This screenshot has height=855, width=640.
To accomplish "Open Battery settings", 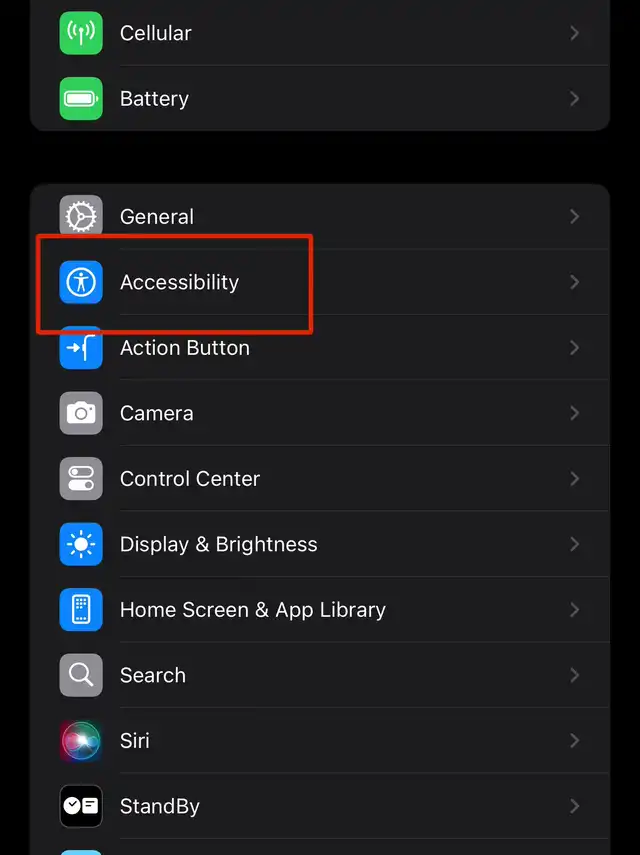I will tap(320, 99).
